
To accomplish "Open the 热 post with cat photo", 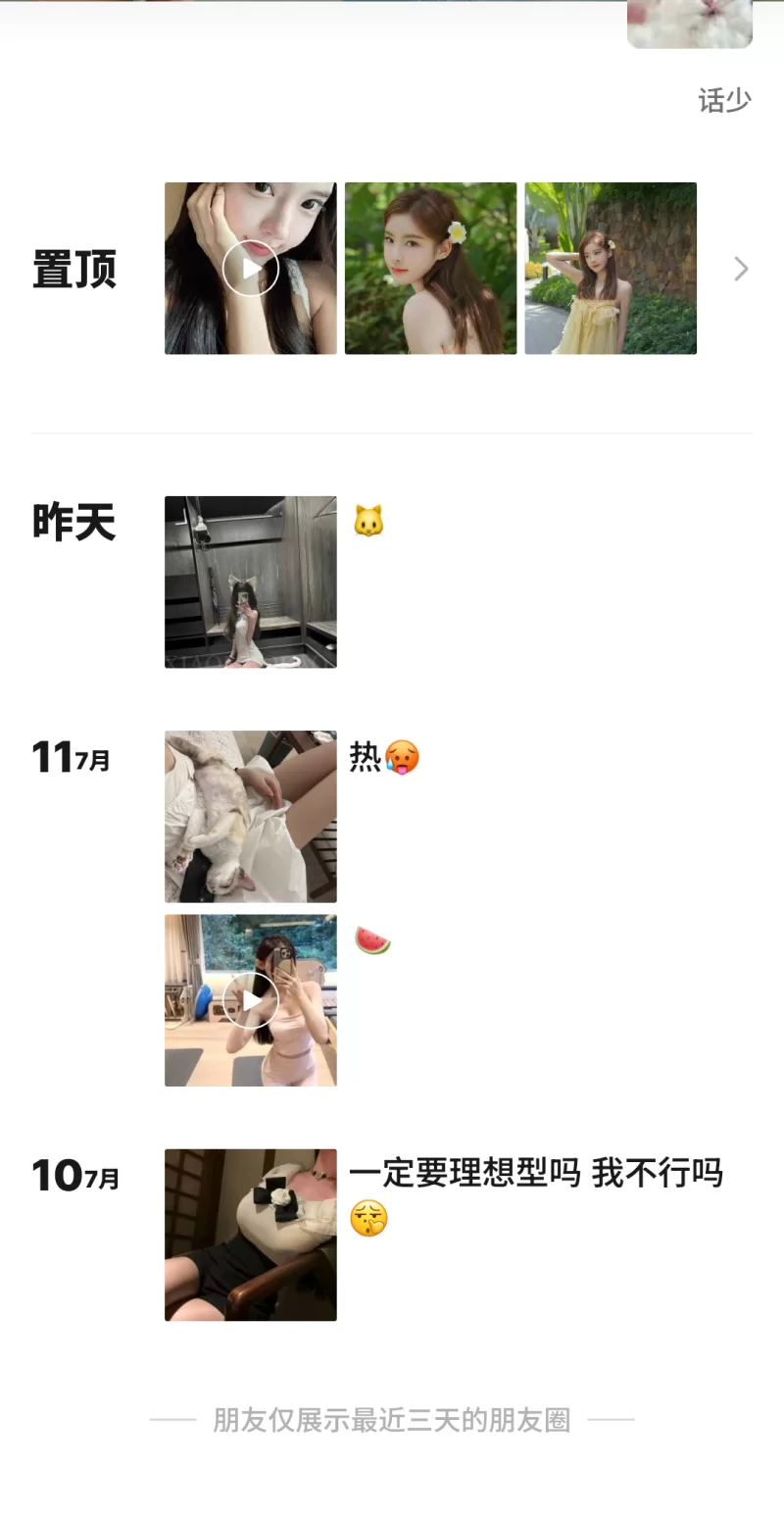I will (251, 816).
